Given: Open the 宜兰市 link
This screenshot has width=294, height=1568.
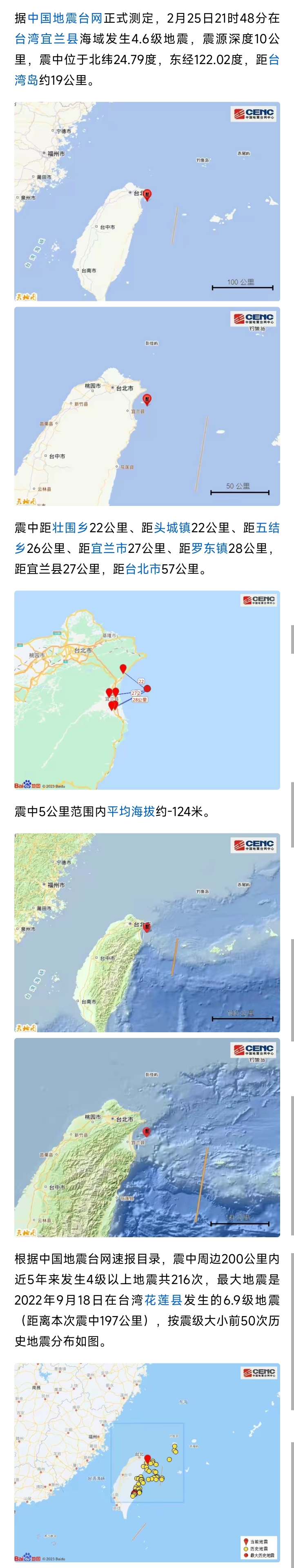Looking at the screenshot, I should point(109,548).
